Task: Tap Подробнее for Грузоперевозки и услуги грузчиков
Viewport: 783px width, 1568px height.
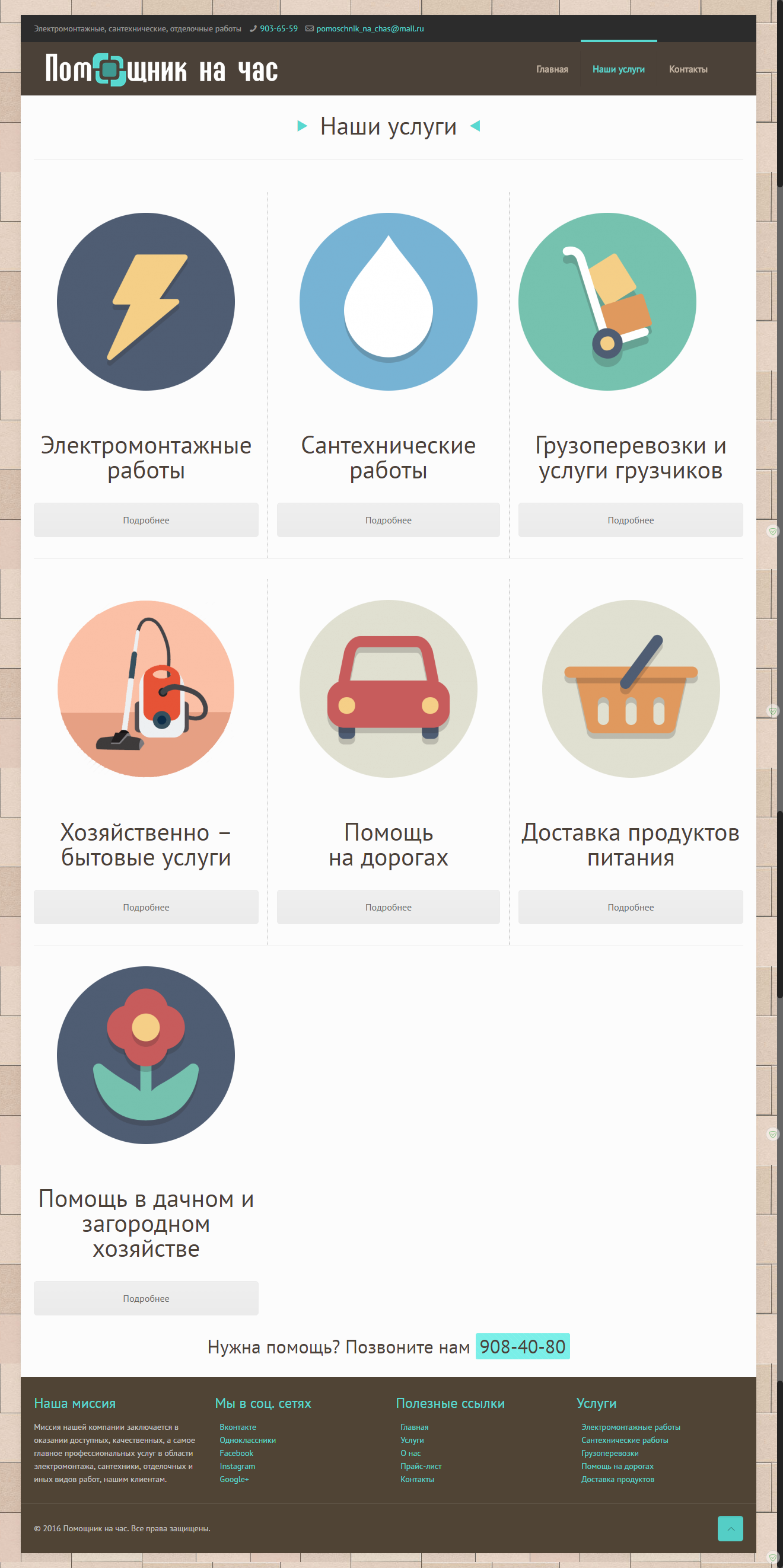Action: (630, 520)
